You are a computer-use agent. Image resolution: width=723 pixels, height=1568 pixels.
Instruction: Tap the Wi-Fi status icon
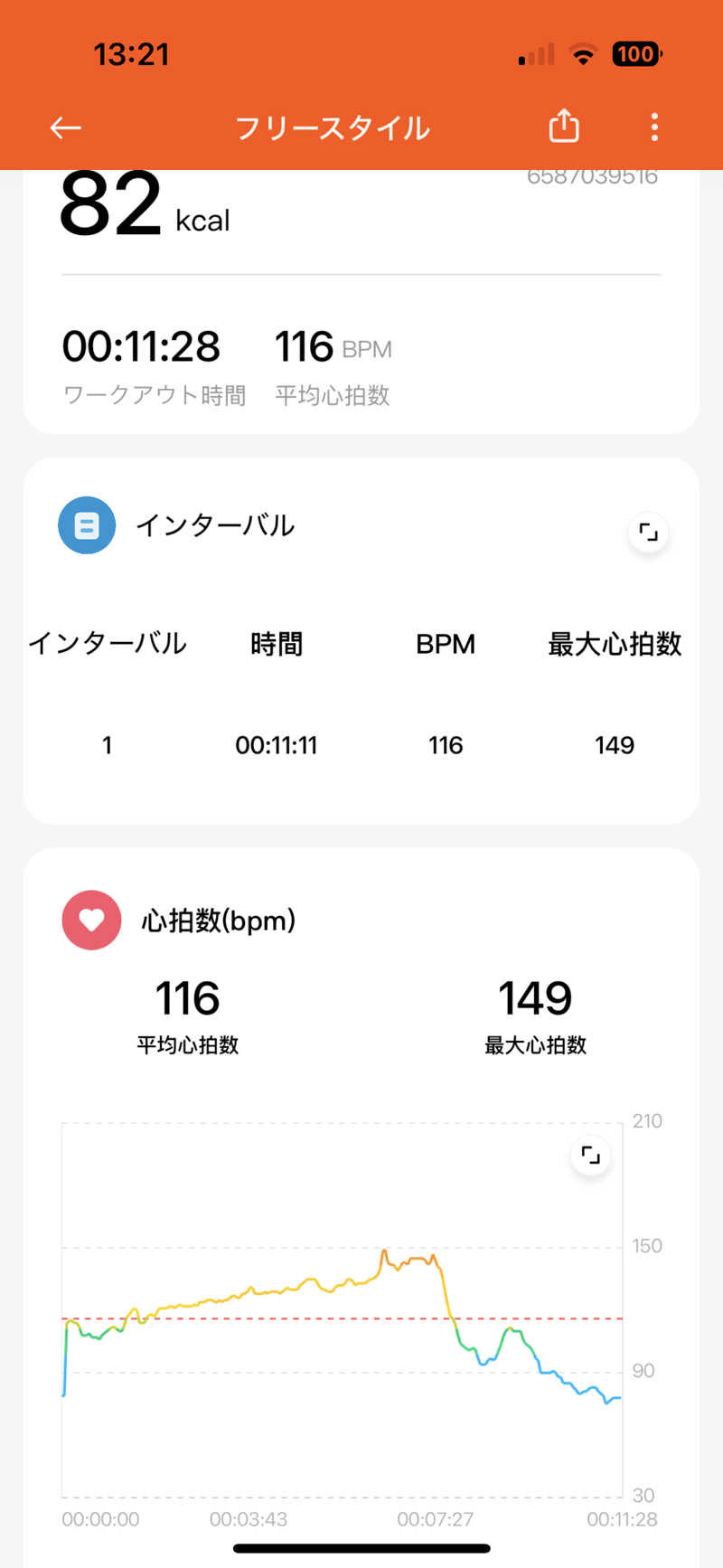pos(583,53)
